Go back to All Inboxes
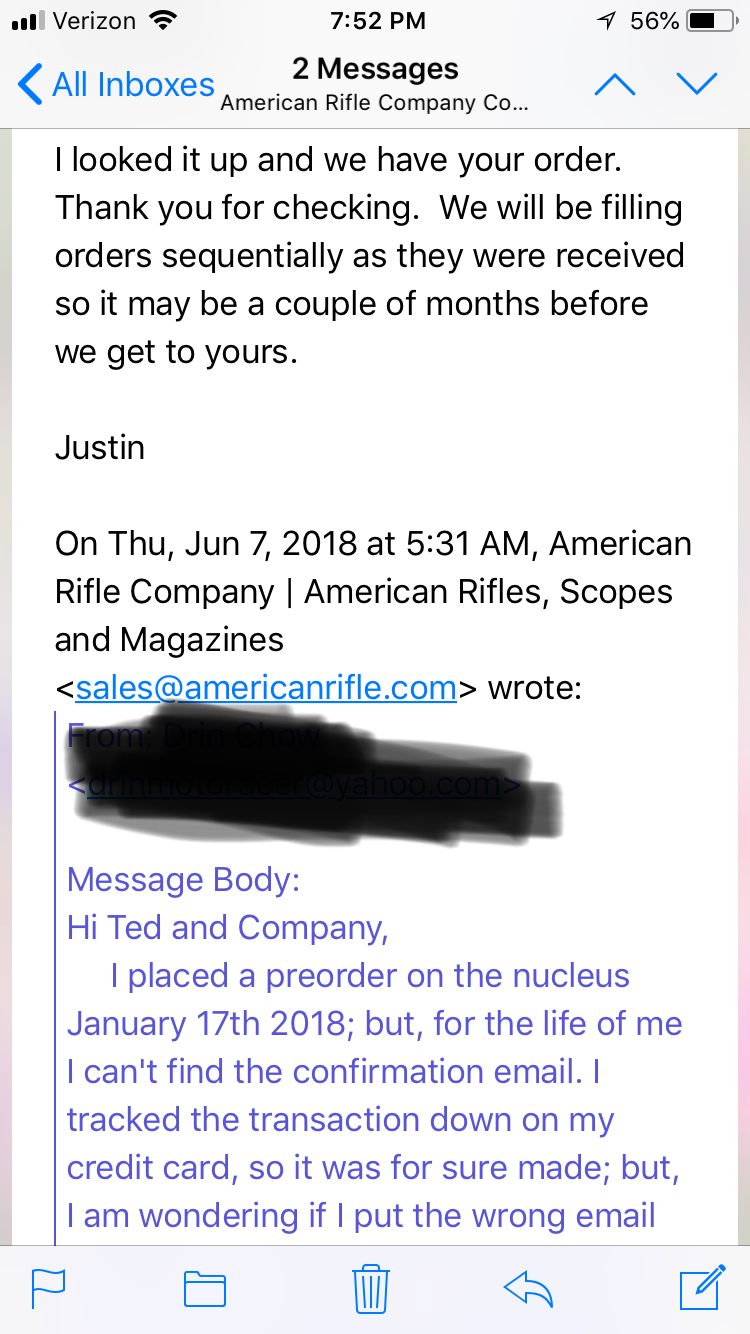750x1334 pixels. pyautogui.click(x=116, y=85)
